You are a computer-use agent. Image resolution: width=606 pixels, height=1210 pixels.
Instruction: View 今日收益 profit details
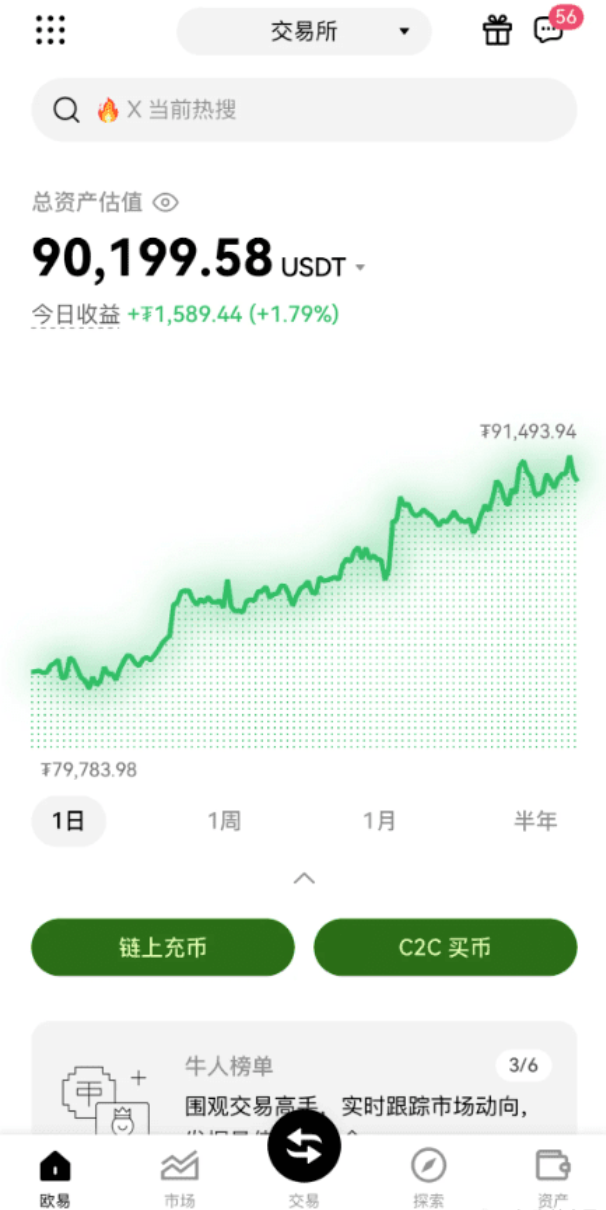click(x=75, y=315)
